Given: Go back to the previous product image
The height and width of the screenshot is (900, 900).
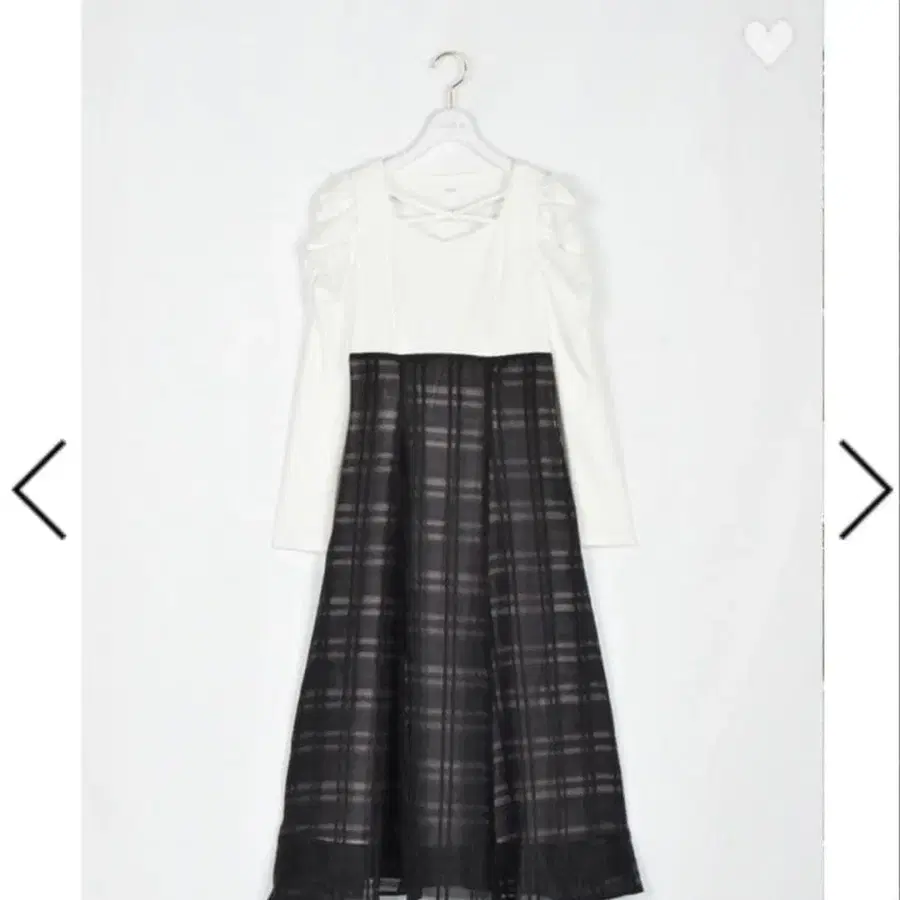Looking at the screenshot, I should [39, 489].
